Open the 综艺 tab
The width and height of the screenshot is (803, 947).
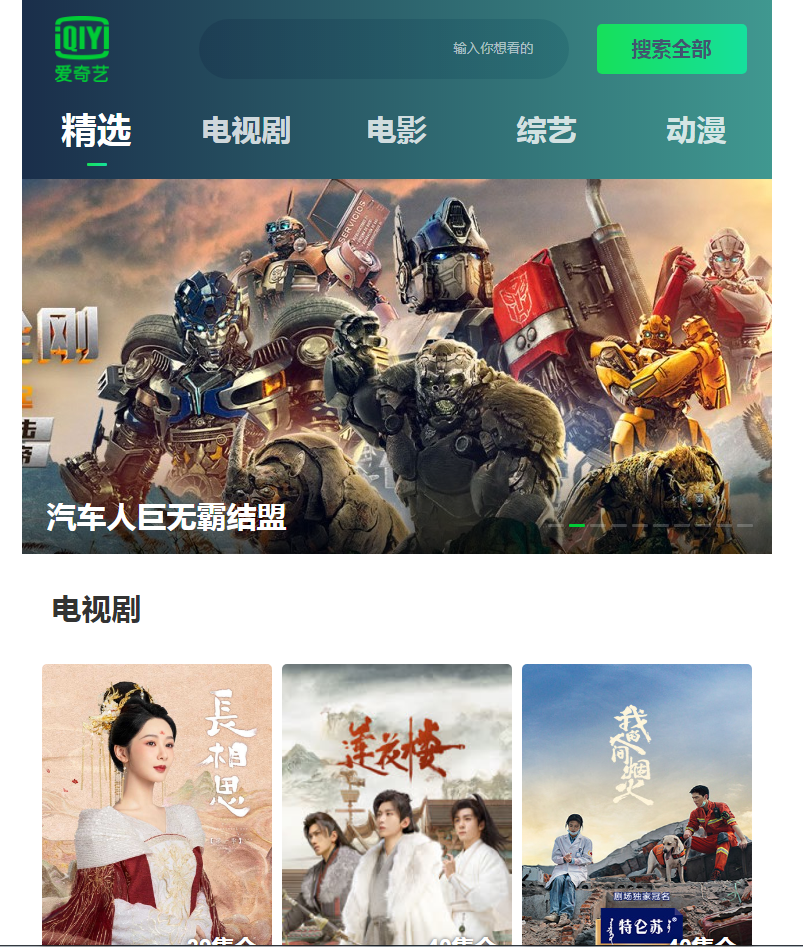(546, 131)
